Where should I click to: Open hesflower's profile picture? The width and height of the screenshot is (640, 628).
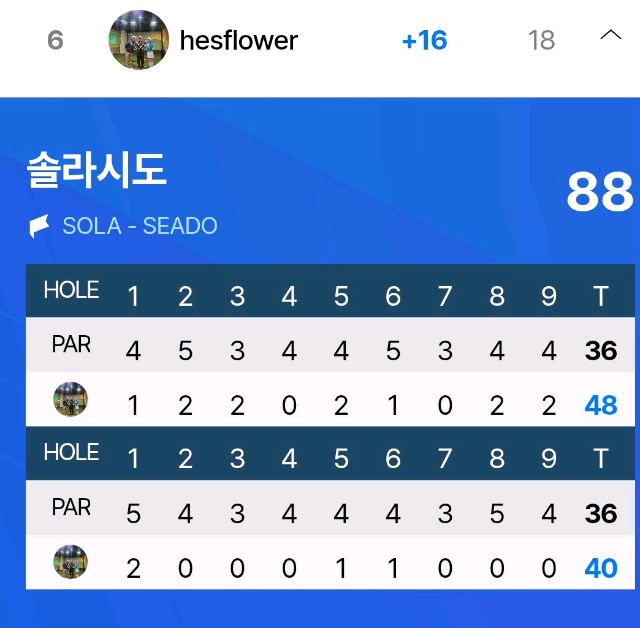(x=138, y=40)
